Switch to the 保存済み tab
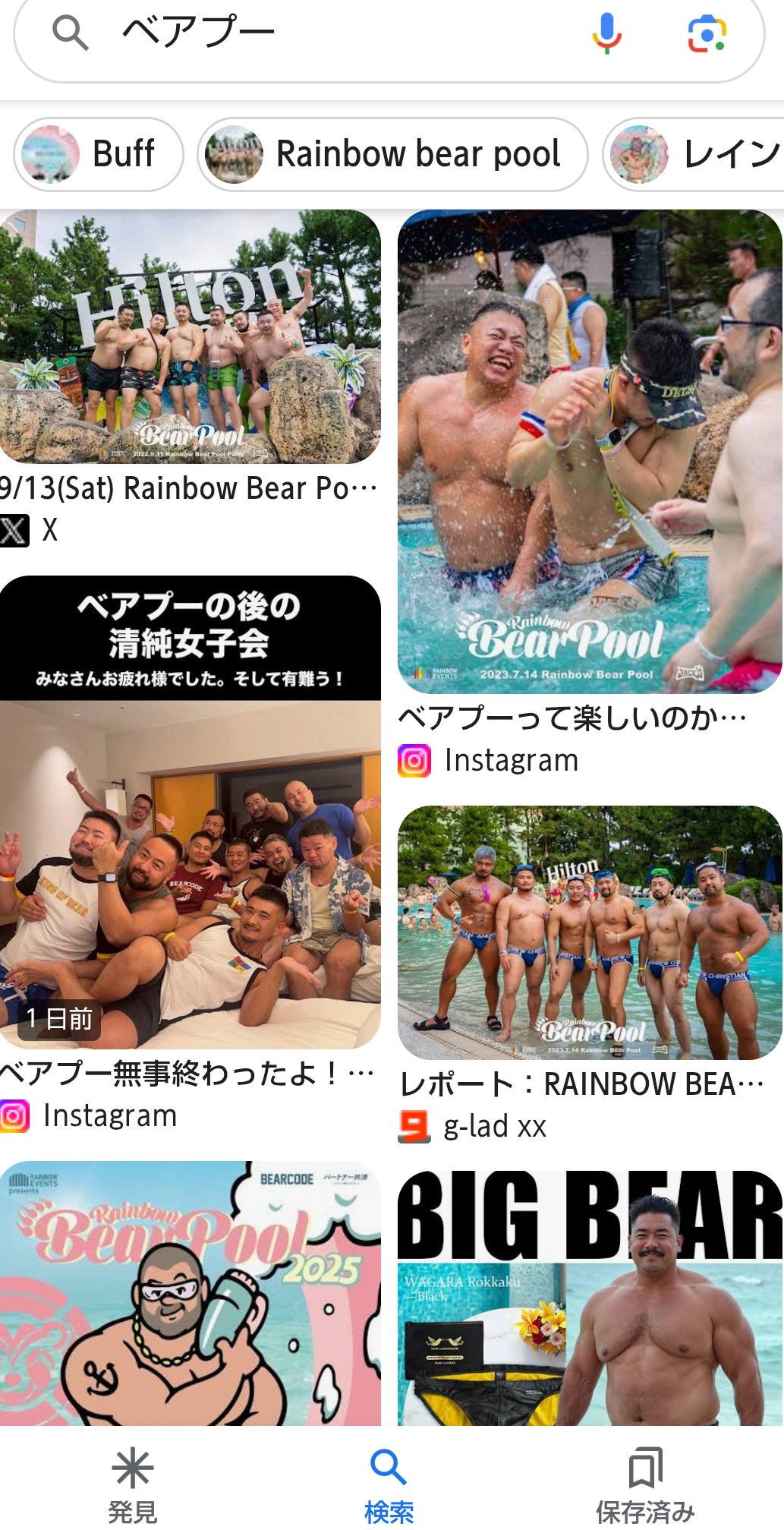The height and width of the screenshot is (1530, 784). click(645, 1484)
